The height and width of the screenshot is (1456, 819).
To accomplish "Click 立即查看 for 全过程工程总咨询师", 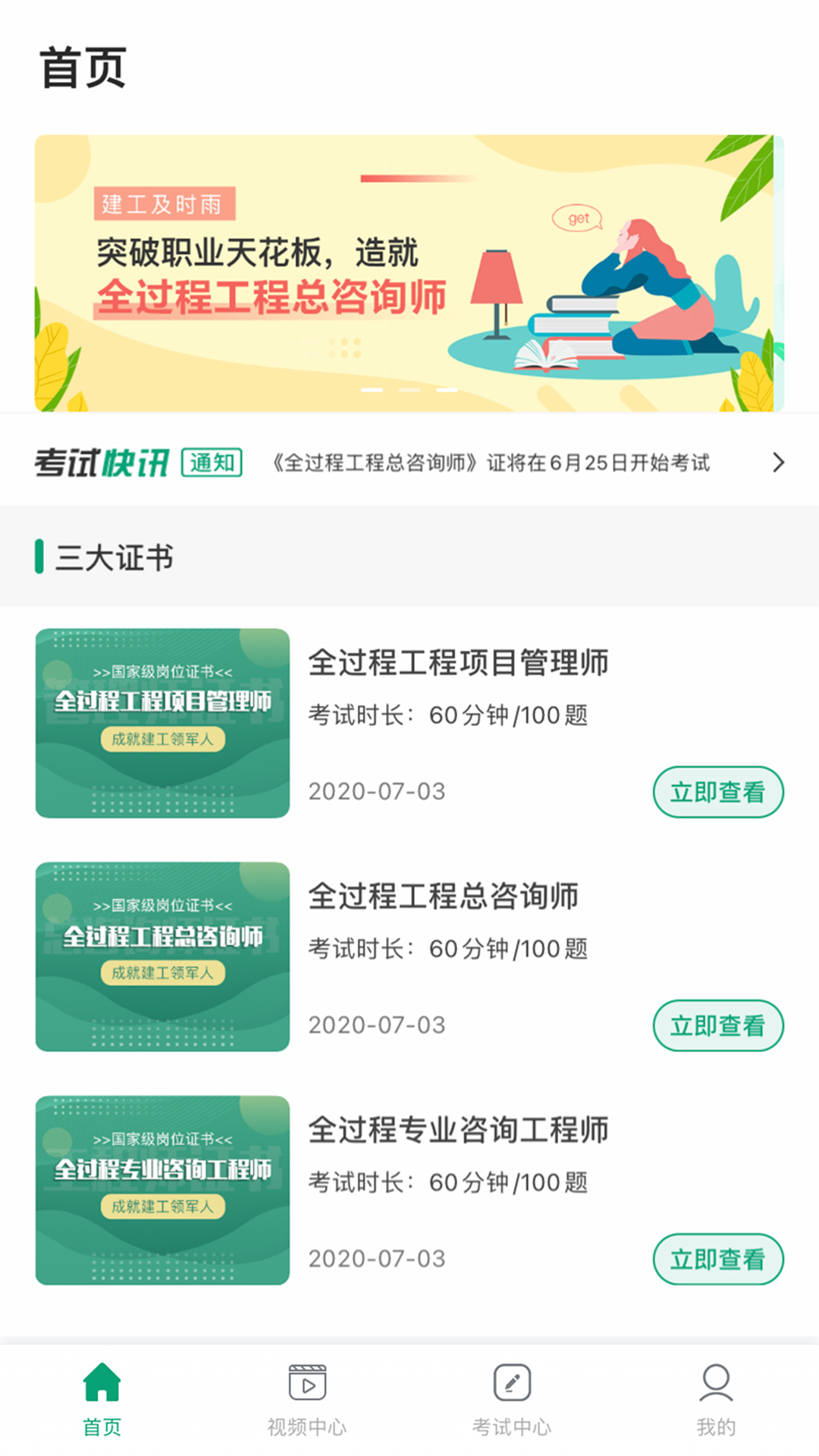I will [x=718, y=1025].
